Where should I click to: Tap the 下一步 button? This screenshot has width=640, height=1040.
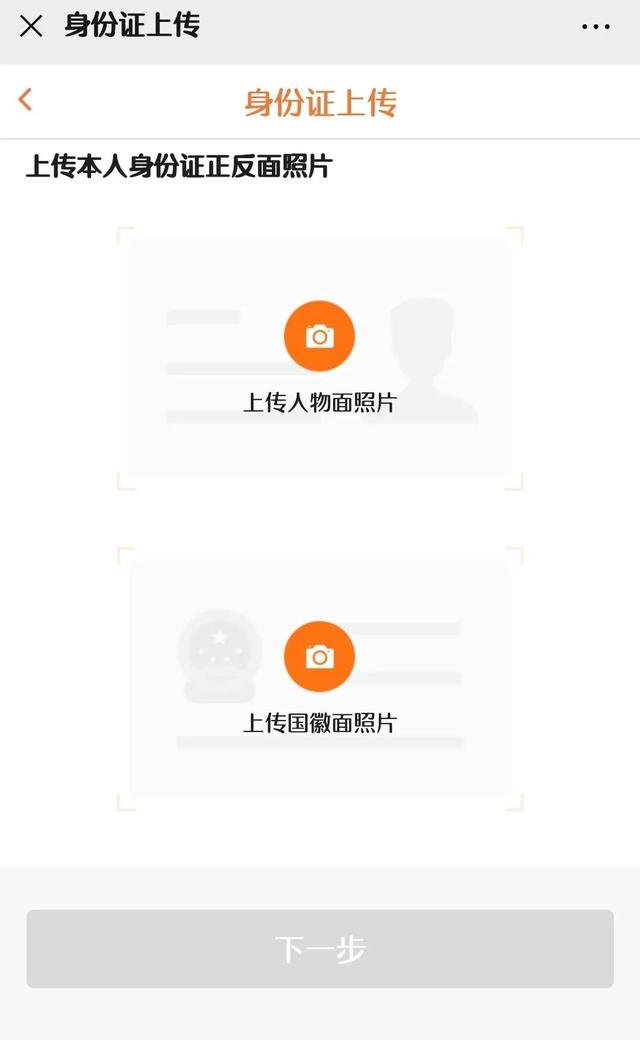coord(320,948)
